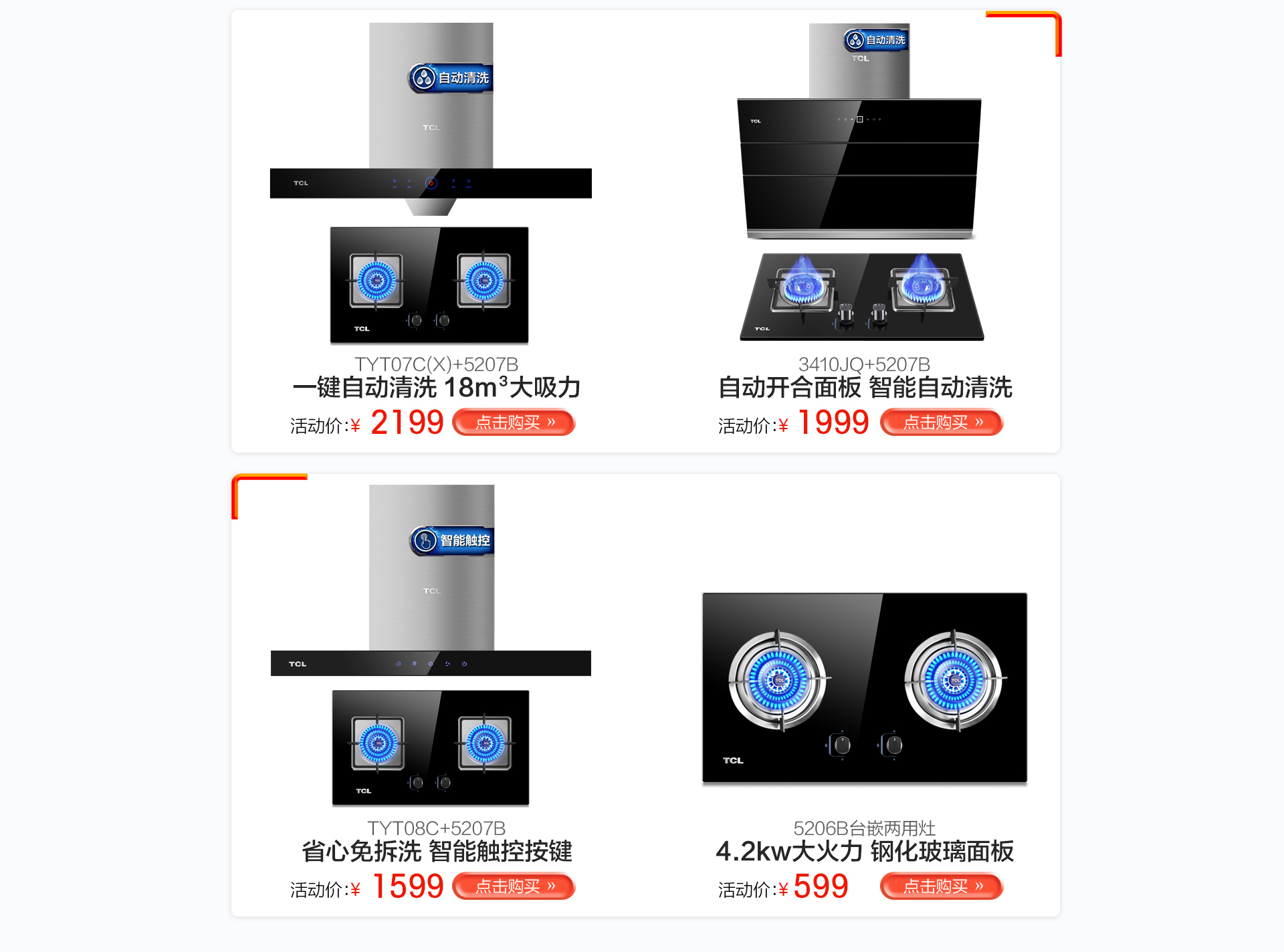Open the TYT08C+5207B product image
The image size is (1284, 952).
pyautogui.click(x=431, y=645)
